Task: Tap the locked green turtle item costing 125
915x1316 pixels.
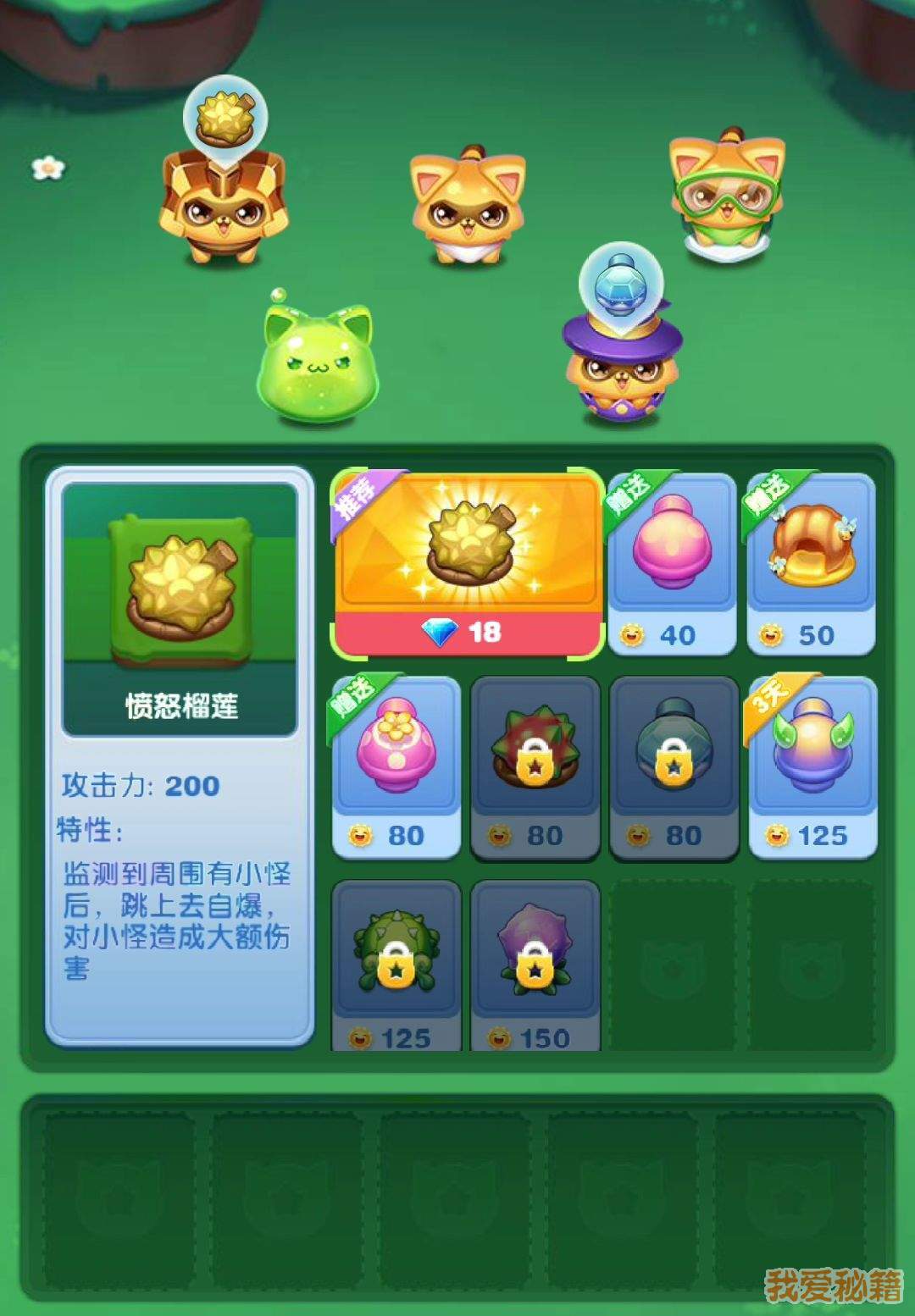Action: [396, 965]
